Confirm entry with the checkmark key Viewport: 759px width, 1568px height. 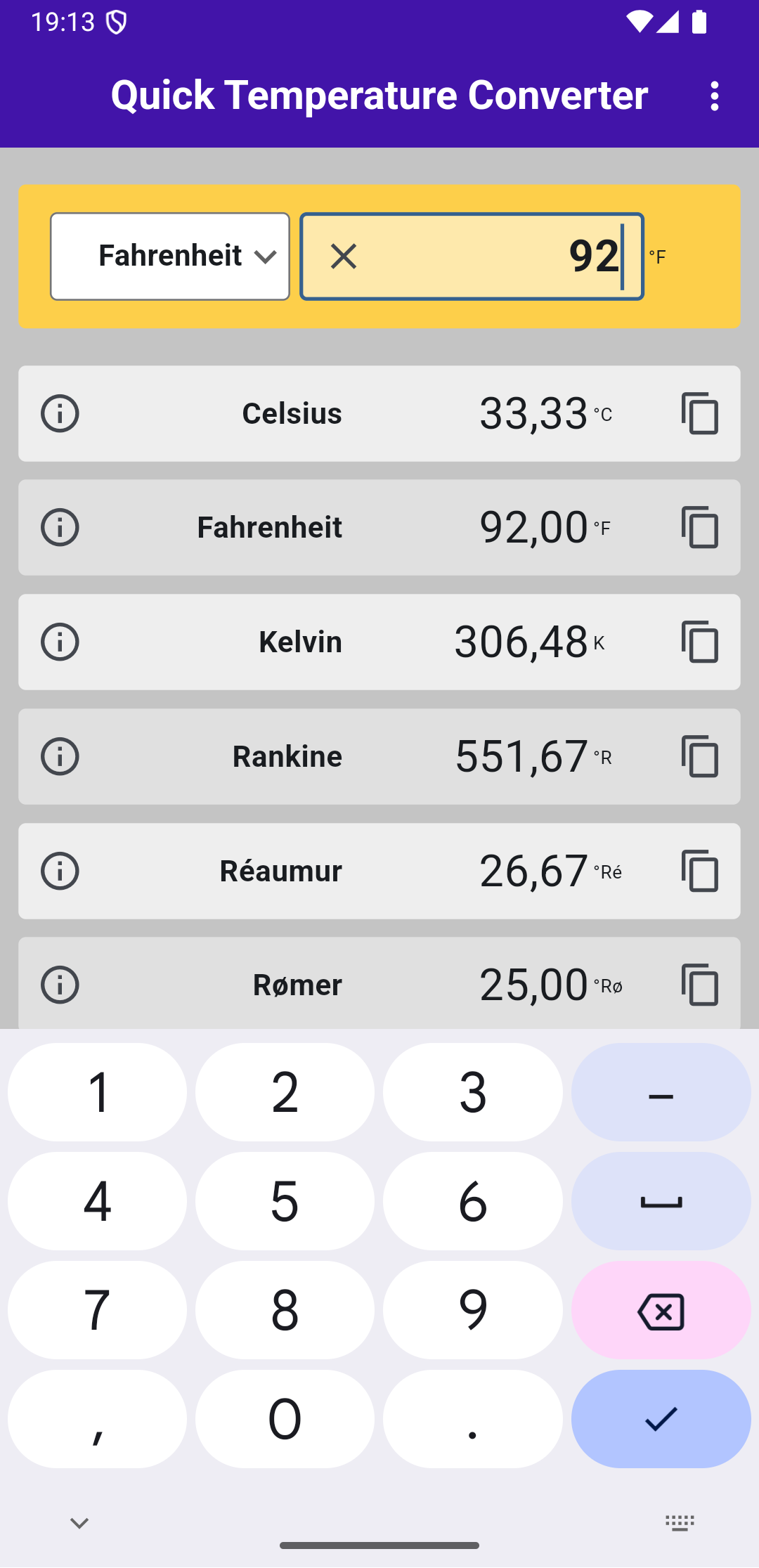click(661, 1419)
